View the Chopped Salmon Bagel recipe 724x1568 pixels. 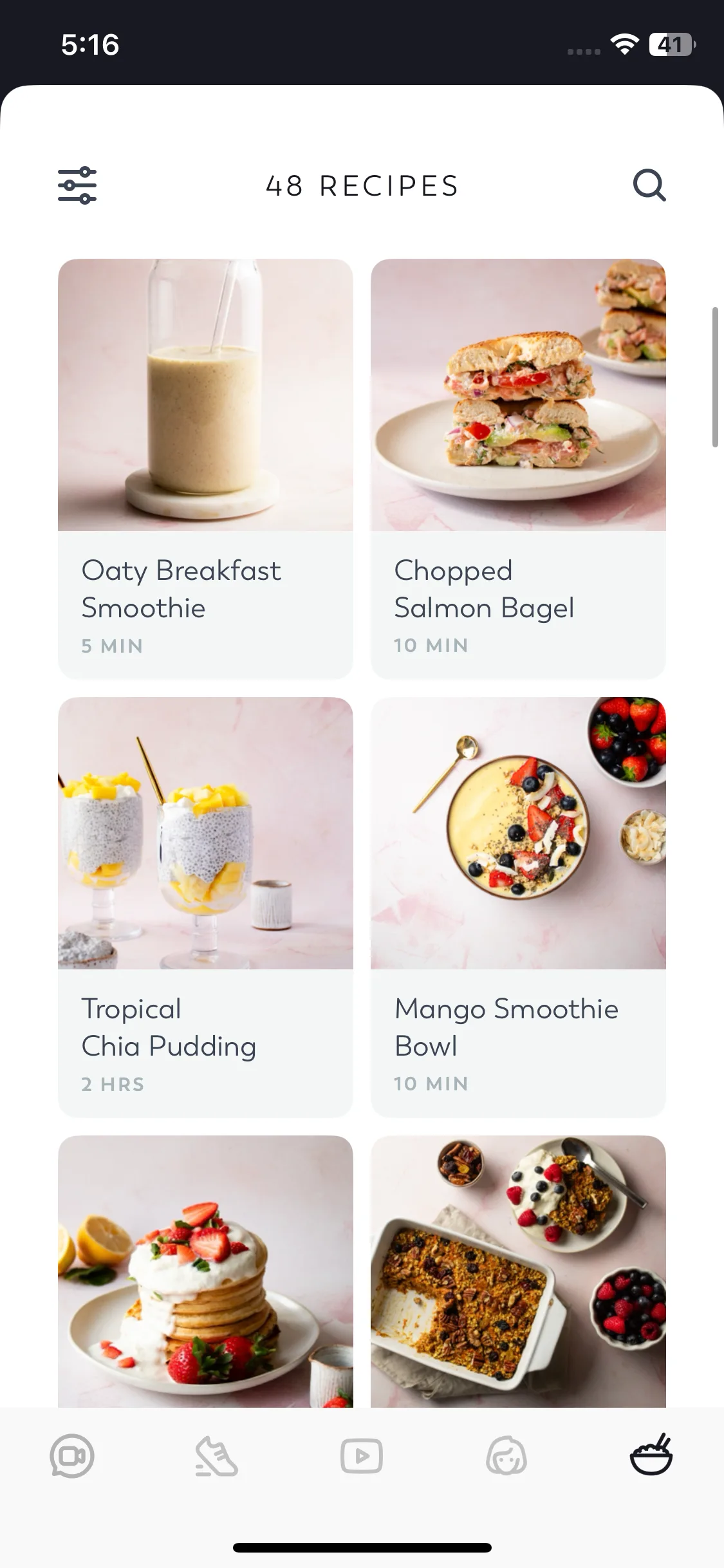(x=518, y=468)
